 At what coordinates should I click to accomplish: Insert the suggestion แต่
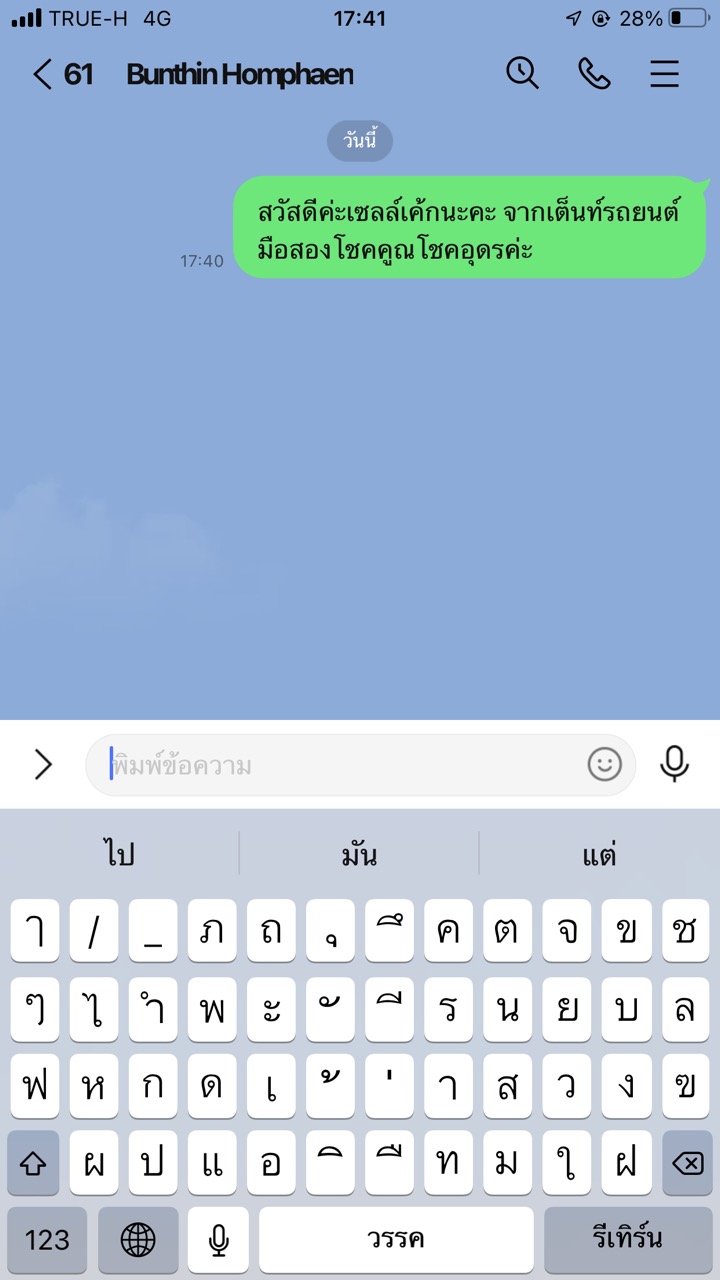599,854
